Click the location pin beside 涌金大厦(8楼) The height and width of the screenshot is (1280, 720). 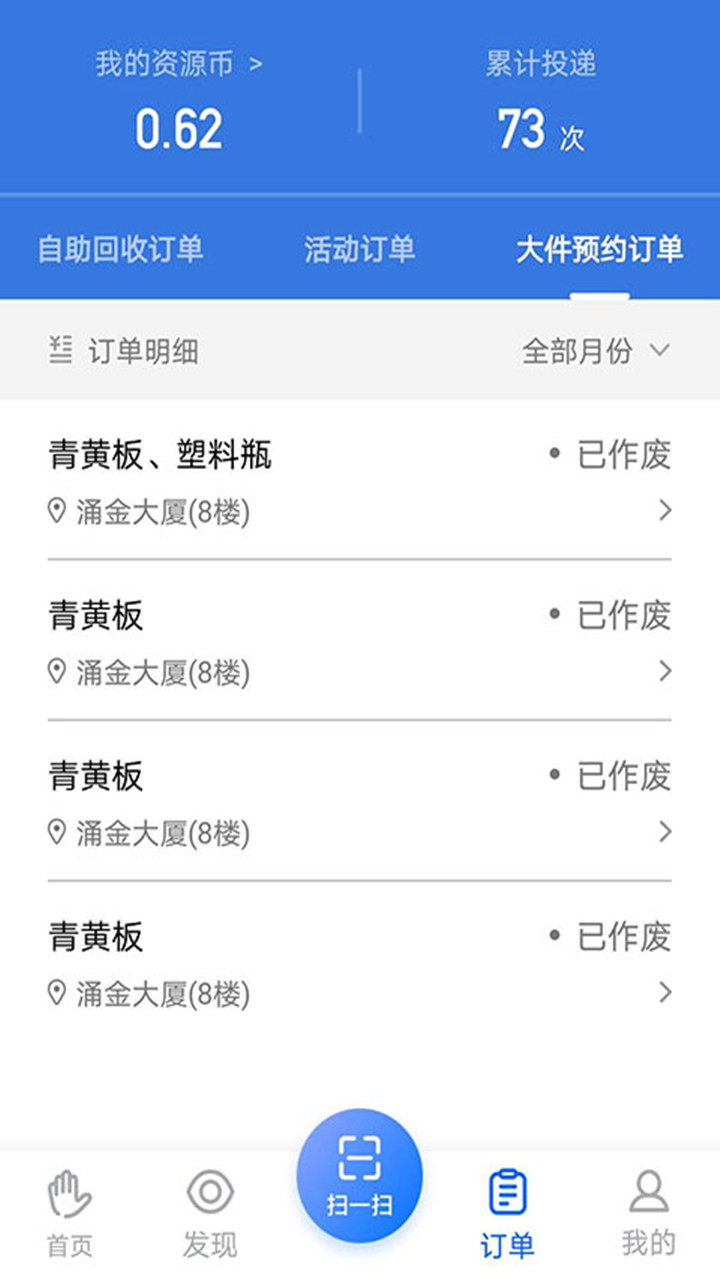coord(58,512)
